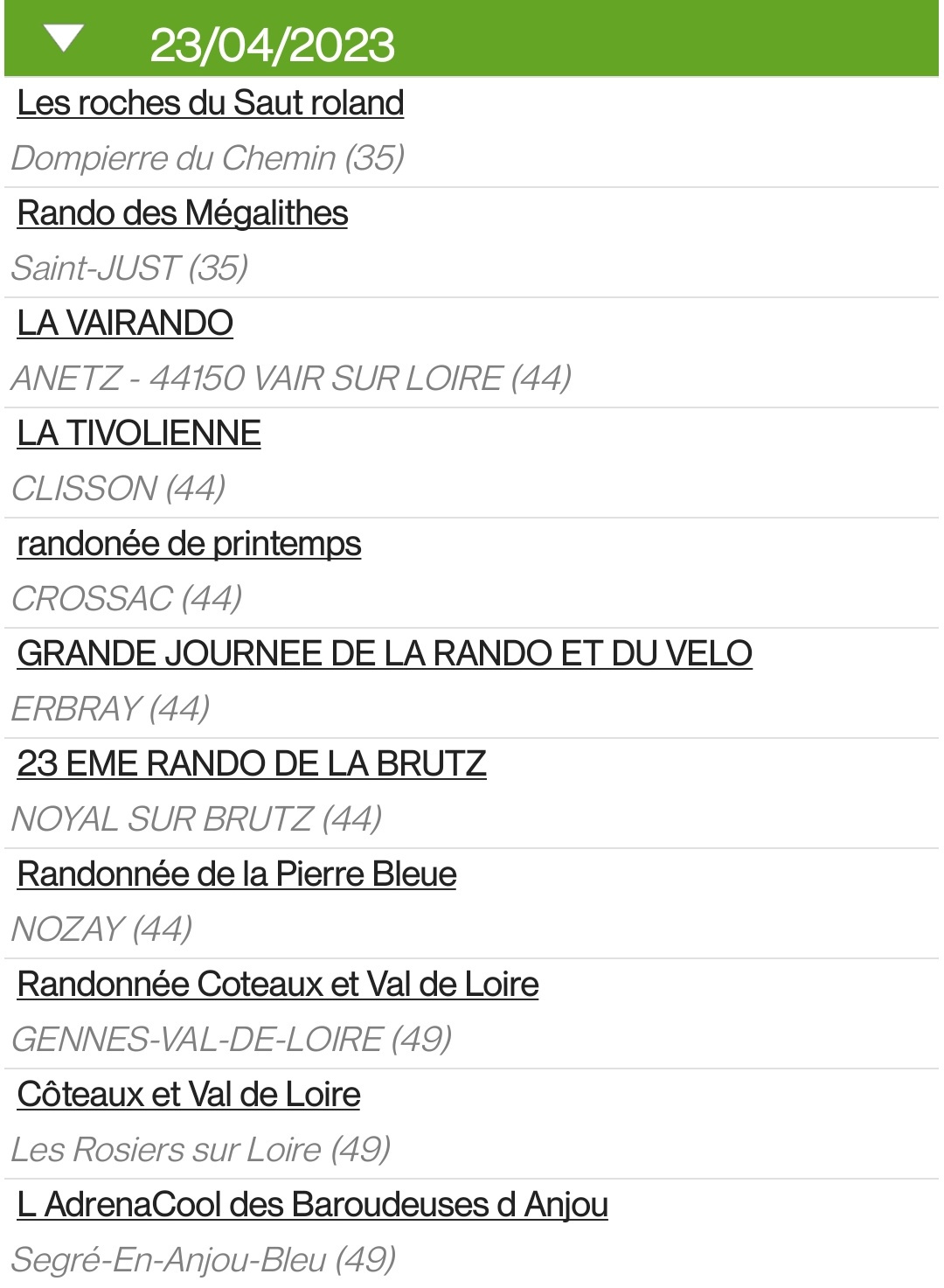
Task: Open GRANDE JOURNEE DE LA RANDO ET DU VELO
Action: pyautogui.click(x=385, y=654)
